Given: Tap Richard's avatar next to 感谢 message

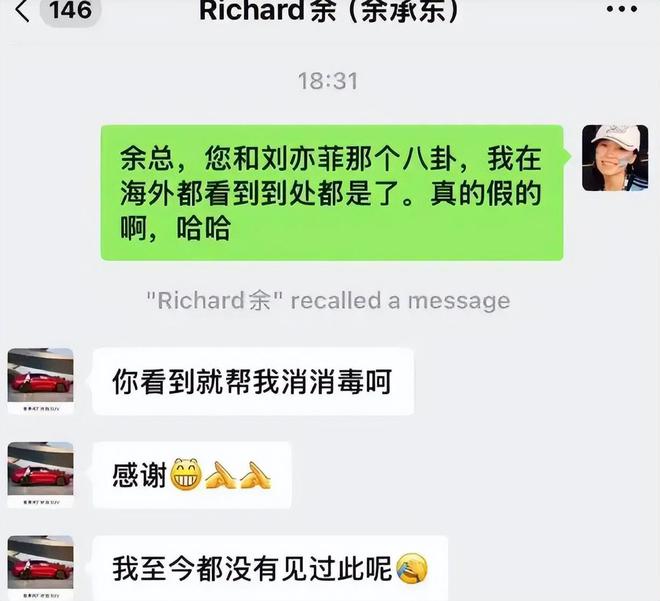Looking at the screenshot, I should click(x=40, y=475).
